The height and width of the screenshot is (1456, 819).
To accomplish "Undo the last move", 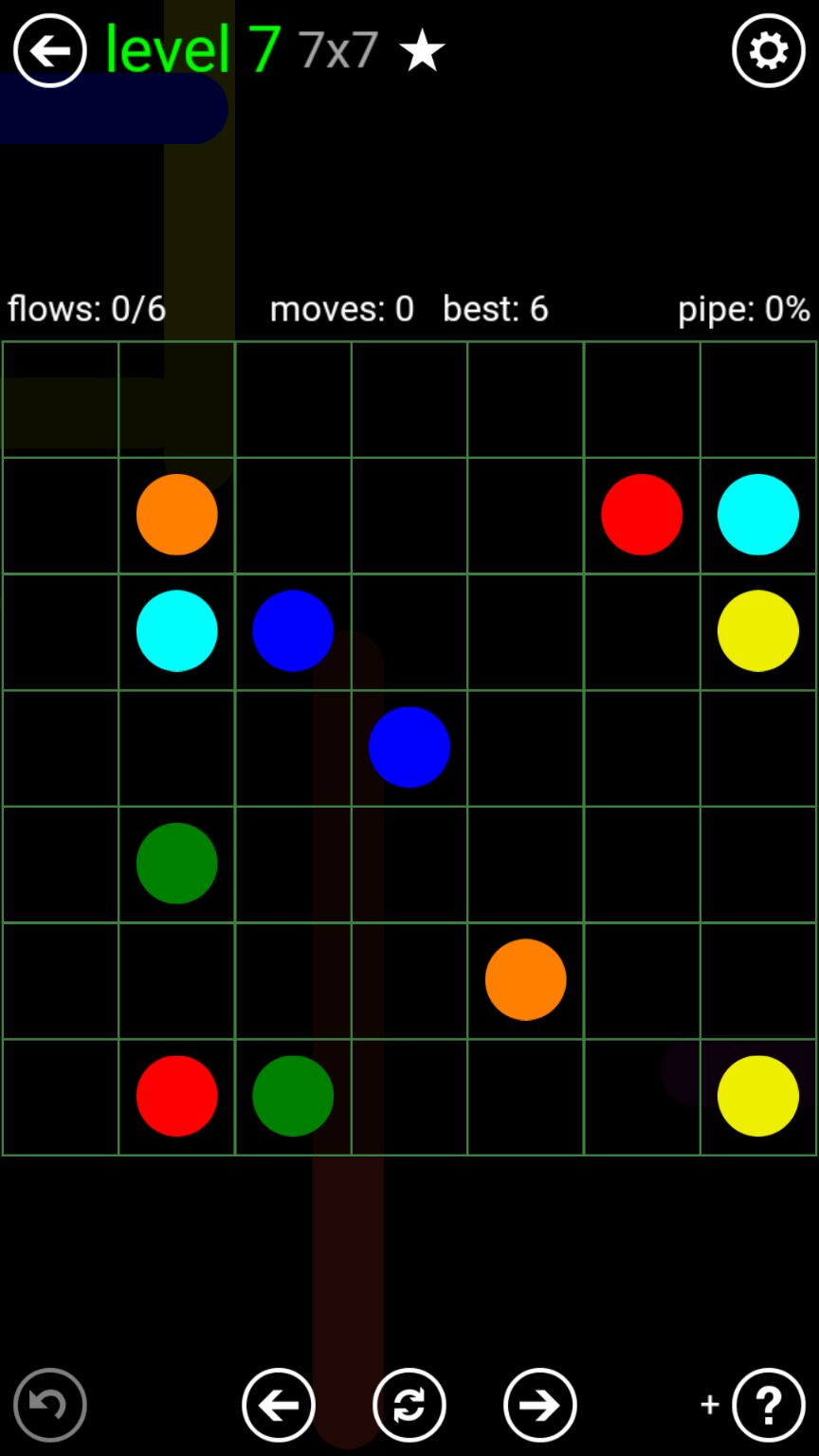I will coord(50,1404).
